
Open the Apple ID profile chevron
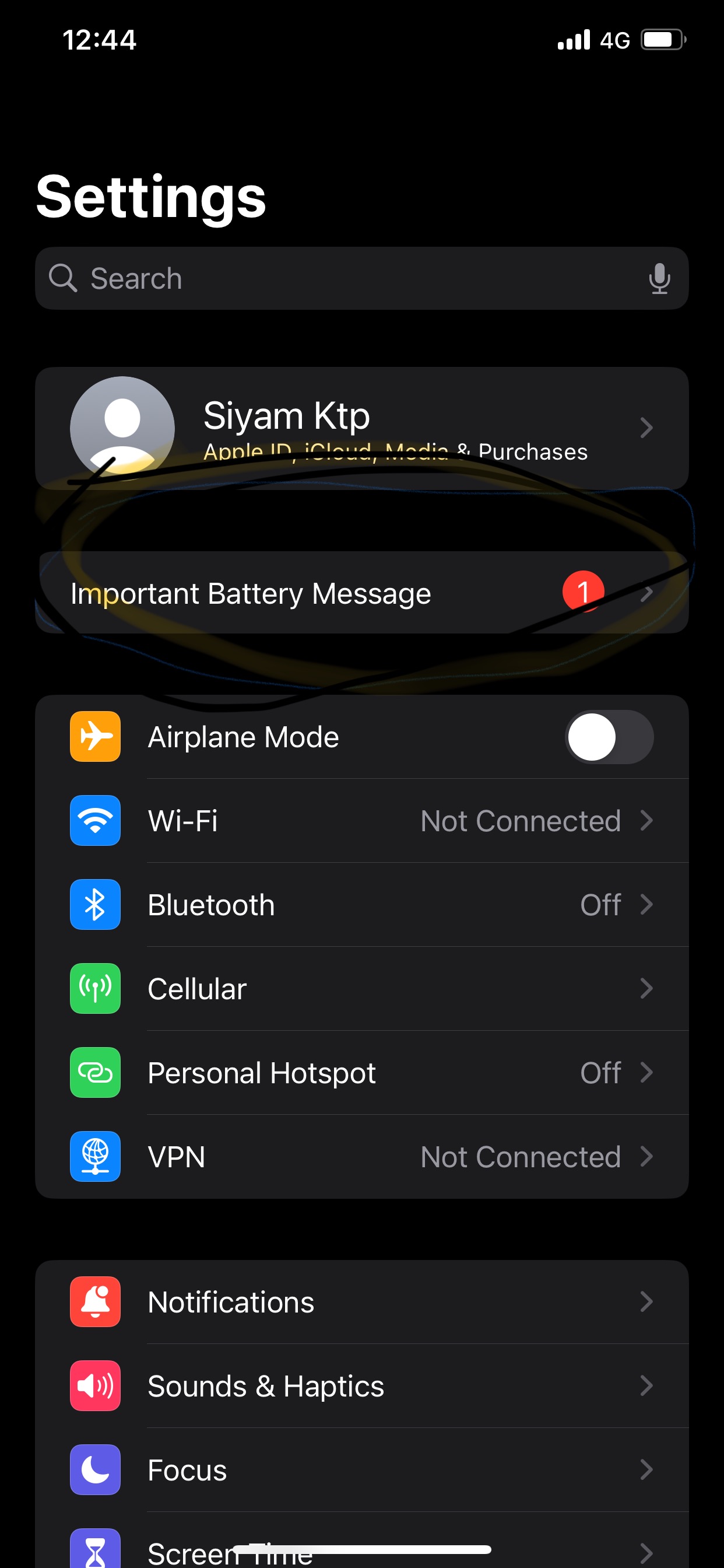point(647,428)
